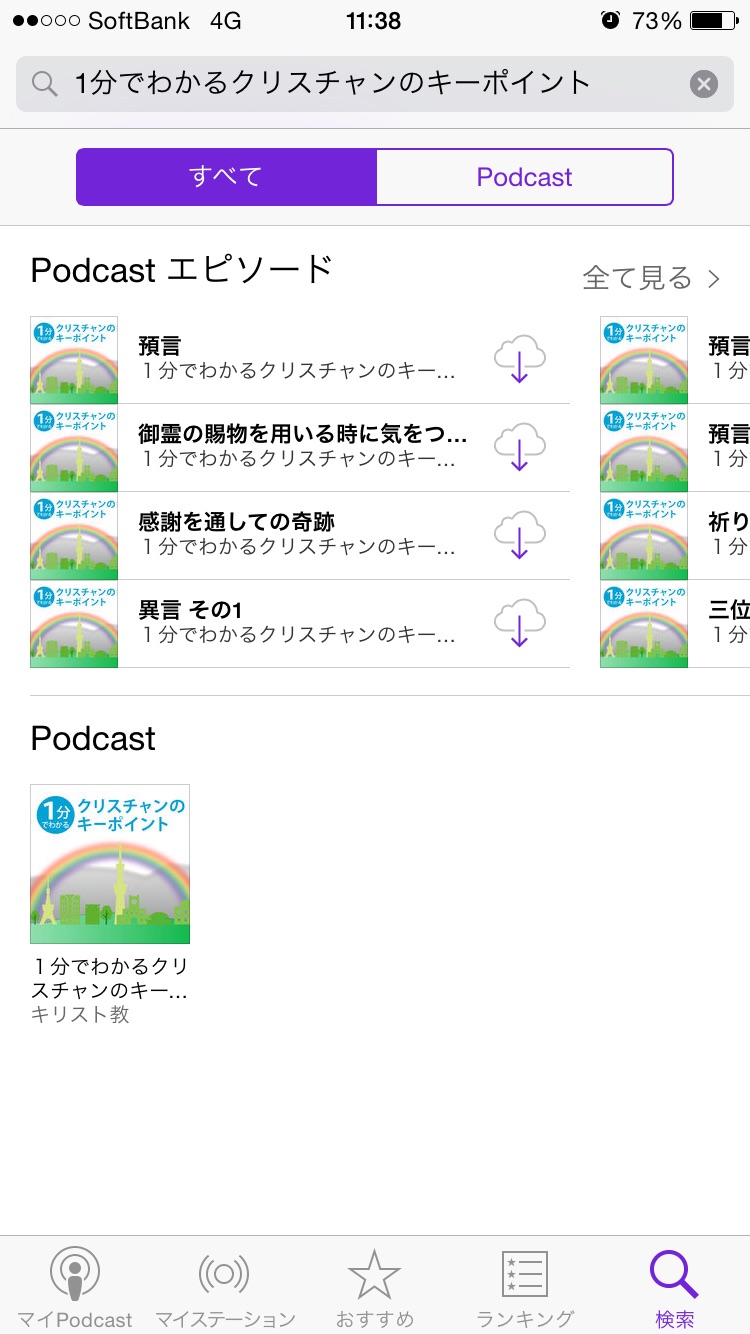Download the 預言 episode

click(520, 360)
